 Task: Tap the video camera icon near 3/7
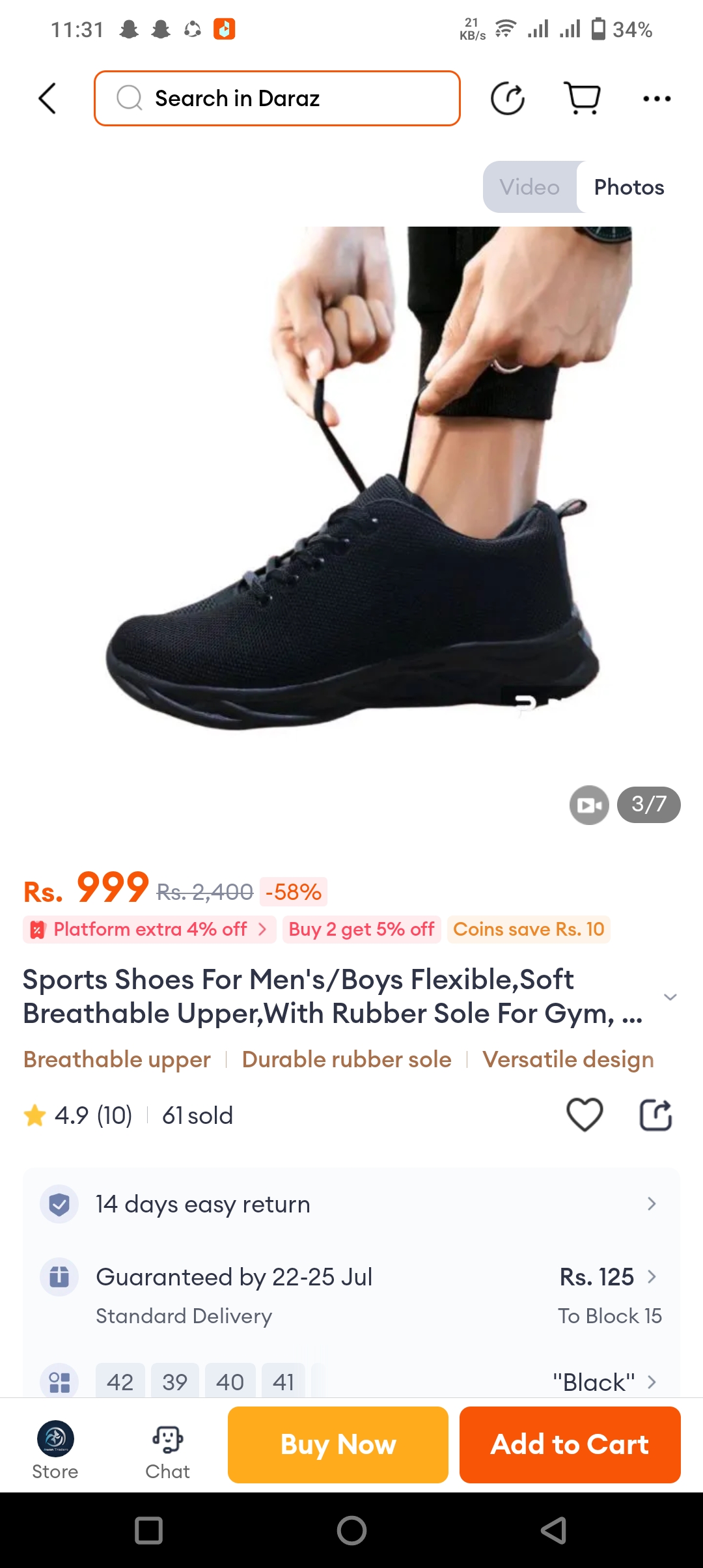coord(589,805)
